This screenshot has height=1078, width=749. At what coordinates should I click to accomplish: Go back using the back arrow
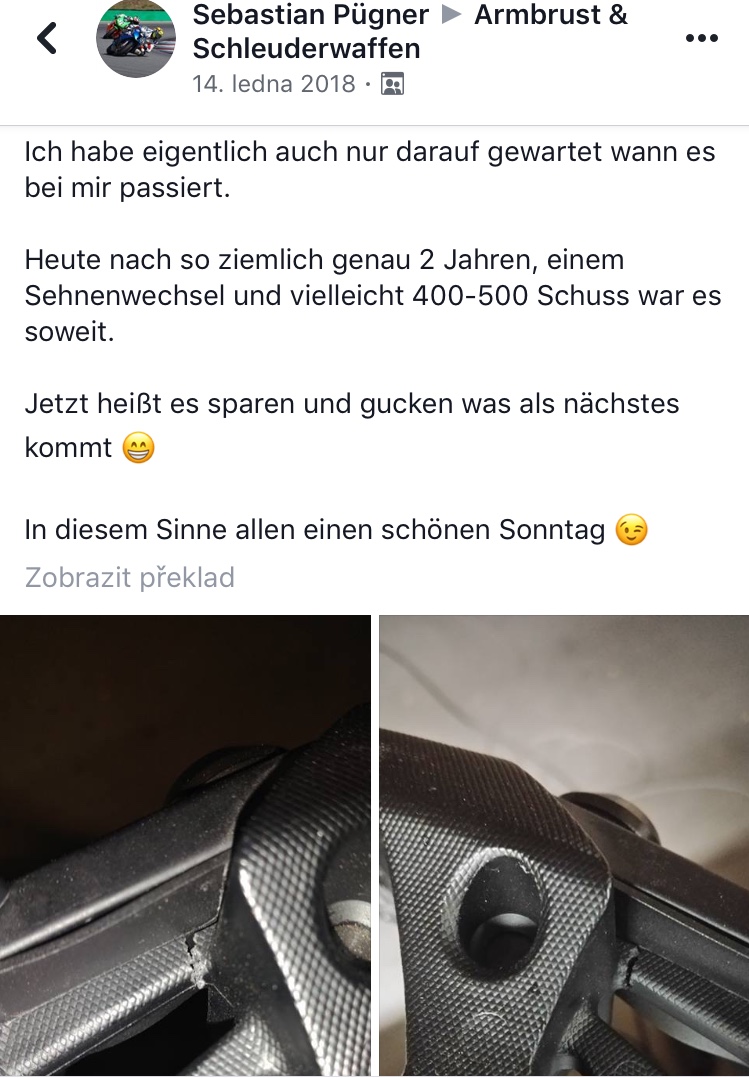pyautogui.click(x=47, y=39)
